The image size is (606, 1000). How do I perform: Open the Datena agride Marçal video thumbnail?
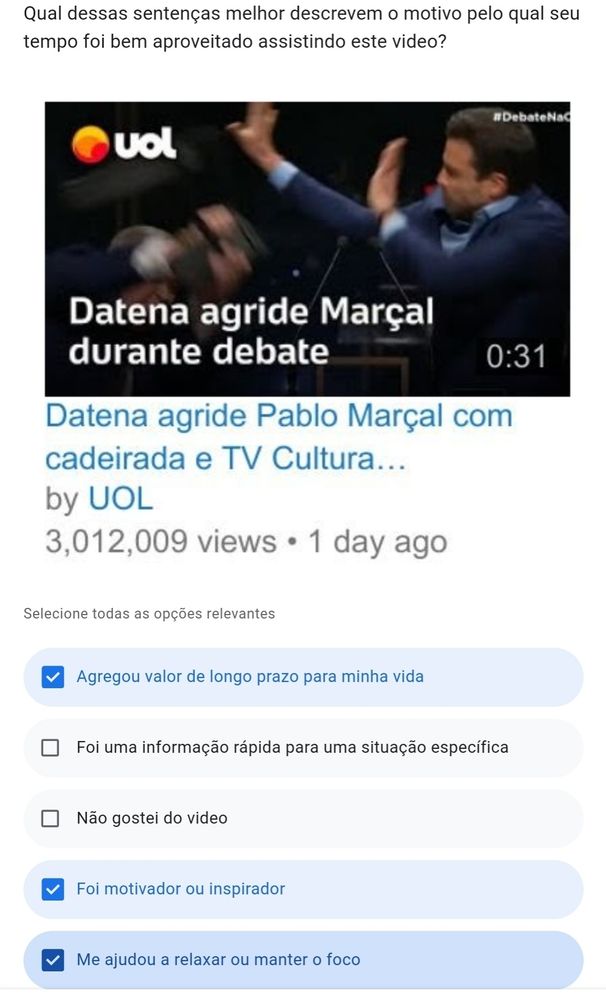[x=307, y=248]
